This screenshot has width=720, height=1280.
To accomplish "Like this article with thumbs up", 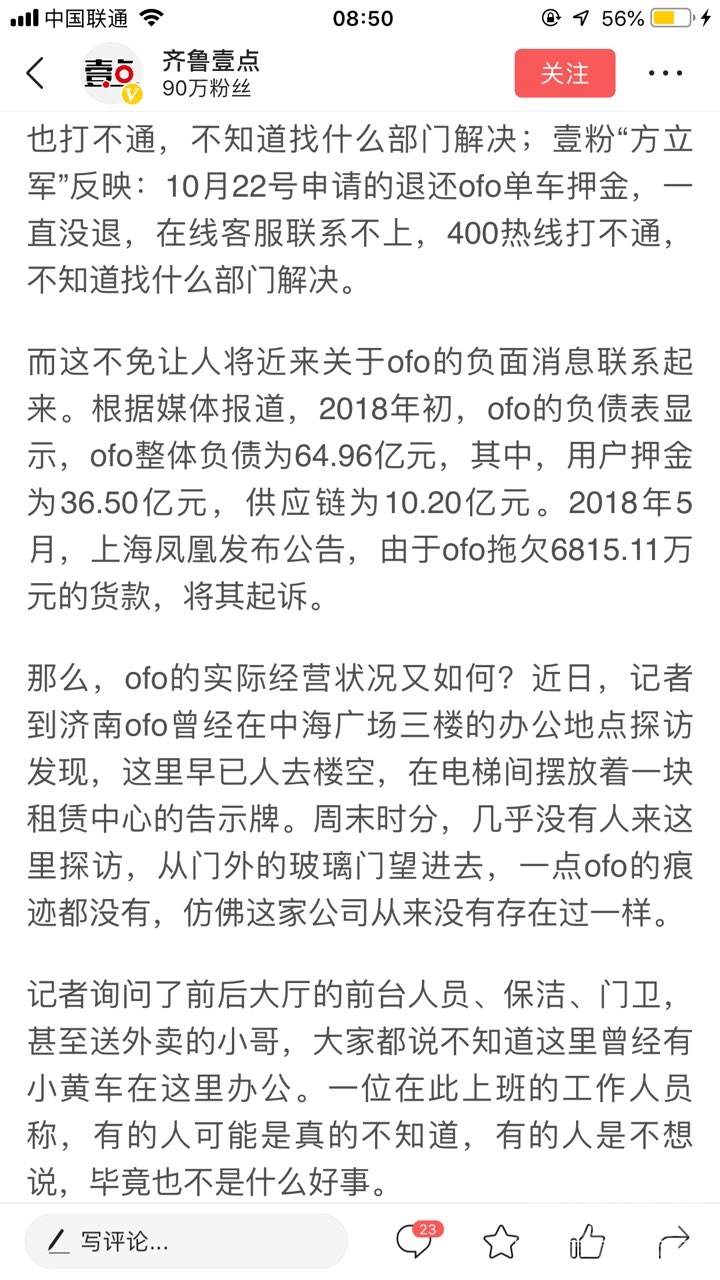I will (x=587, y=1242).
